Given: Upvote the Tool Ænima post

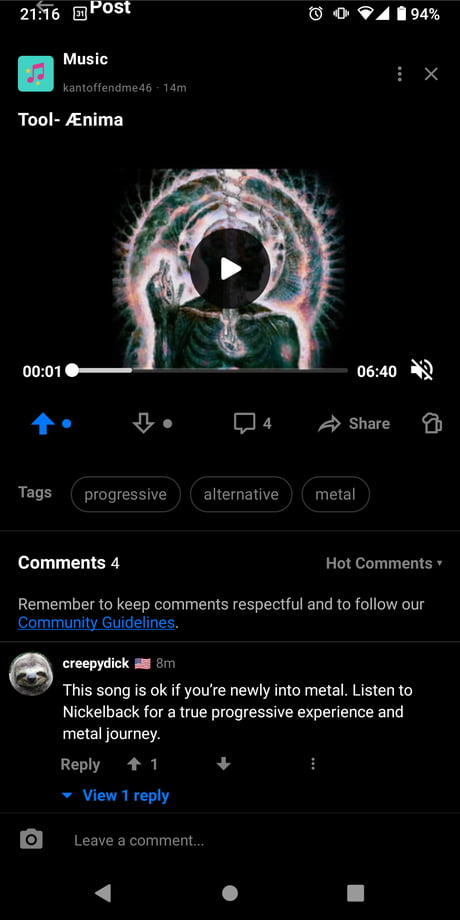Looking at the screenshot, I should [x=43, y=423].
